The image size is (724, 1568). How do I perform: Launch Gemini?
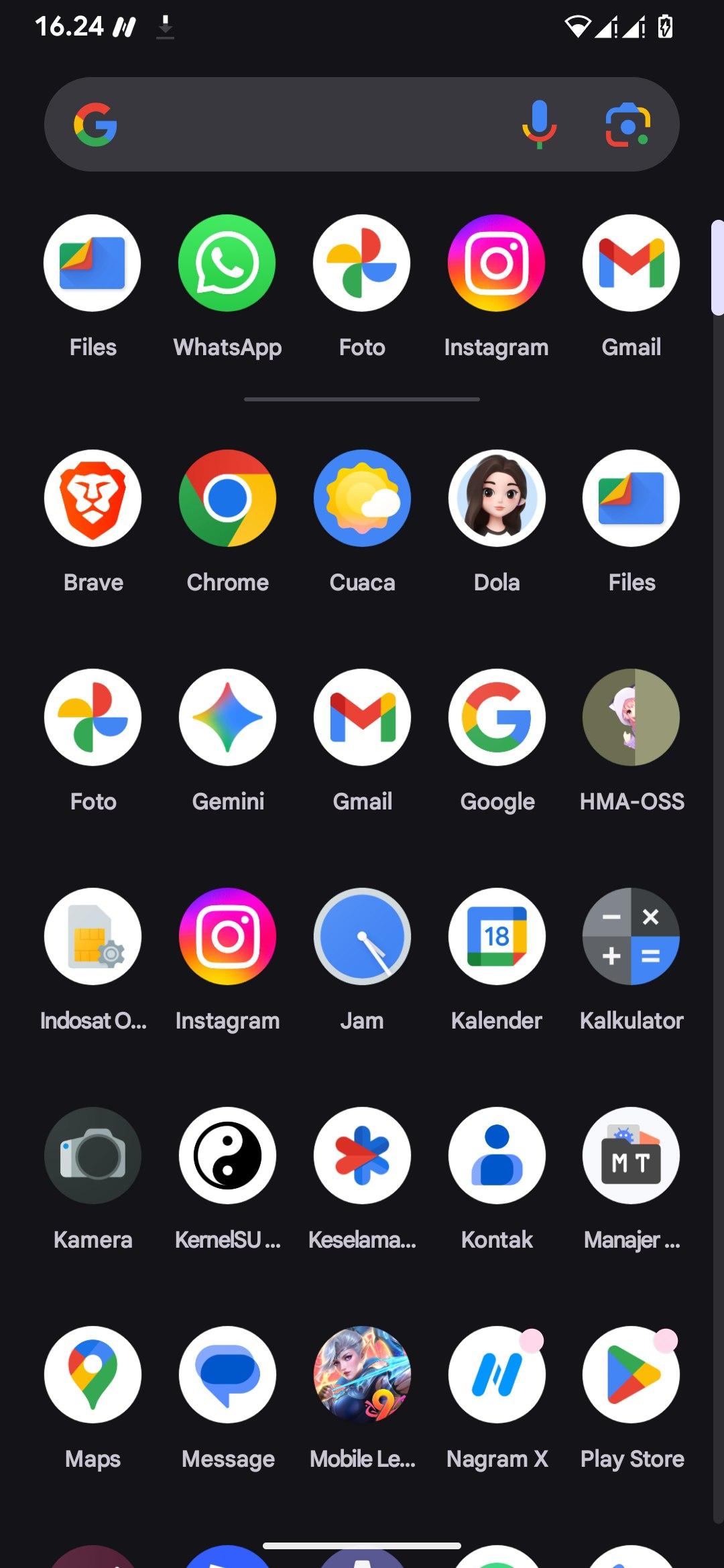click(227, 718)
